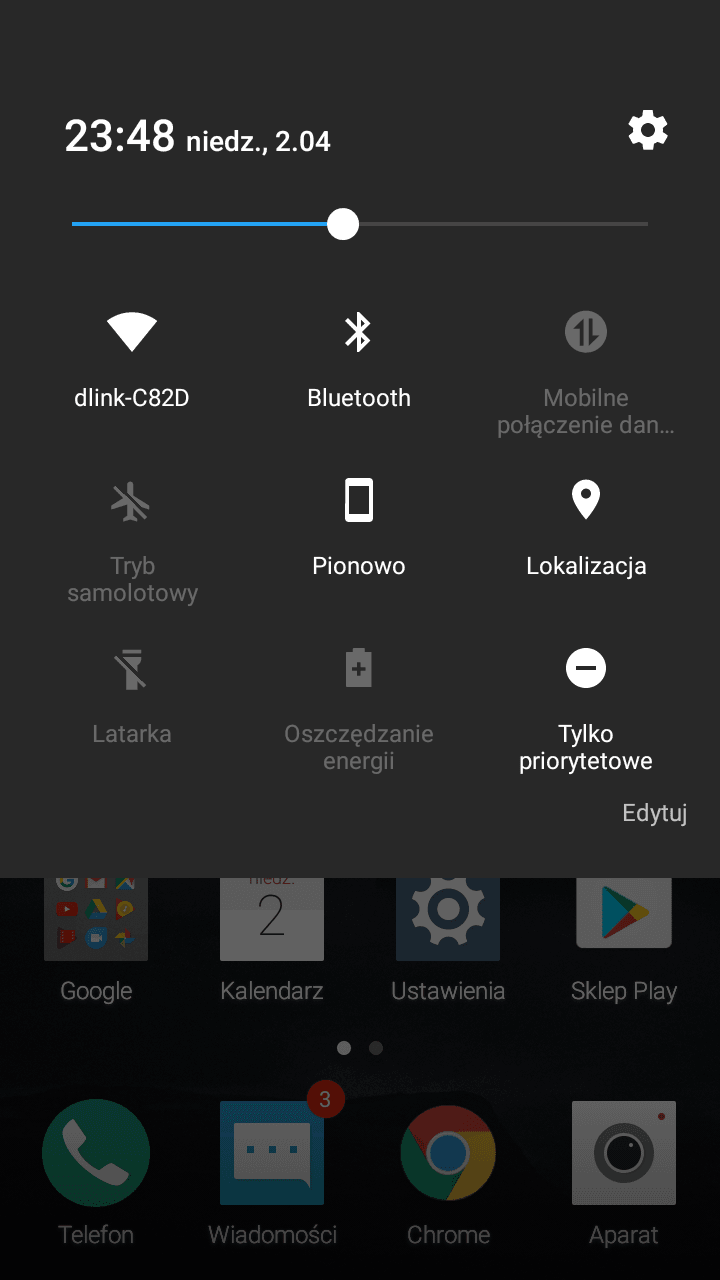
Task: Open the Telefon app
Action: (x=96, y=1172)
